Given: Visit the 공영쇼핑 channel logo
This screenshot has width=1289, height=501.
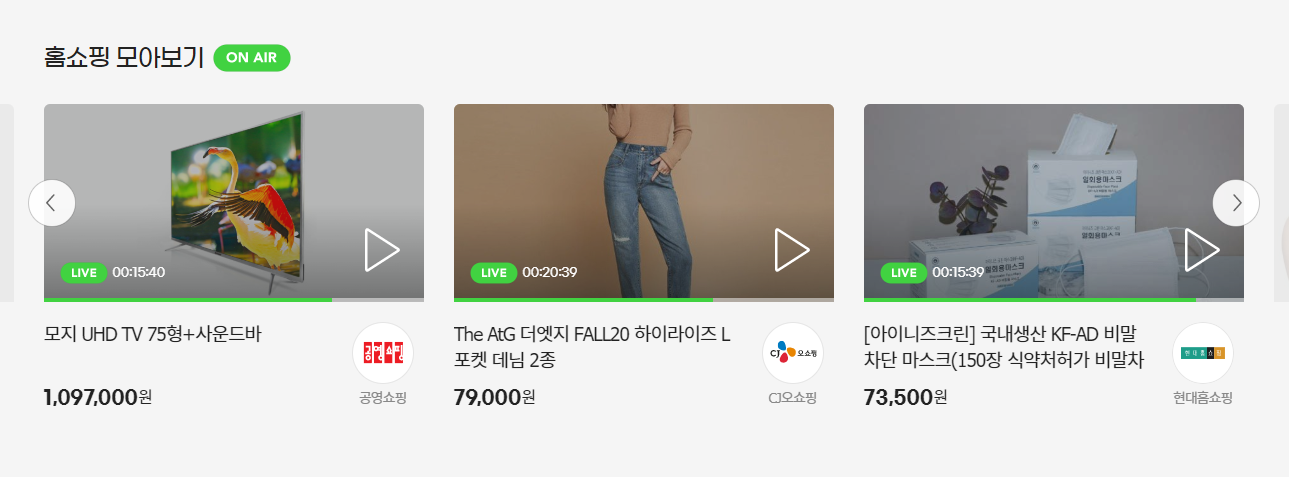Looking at the screenshot, I should pyautogui.click(x=383, y=353).
